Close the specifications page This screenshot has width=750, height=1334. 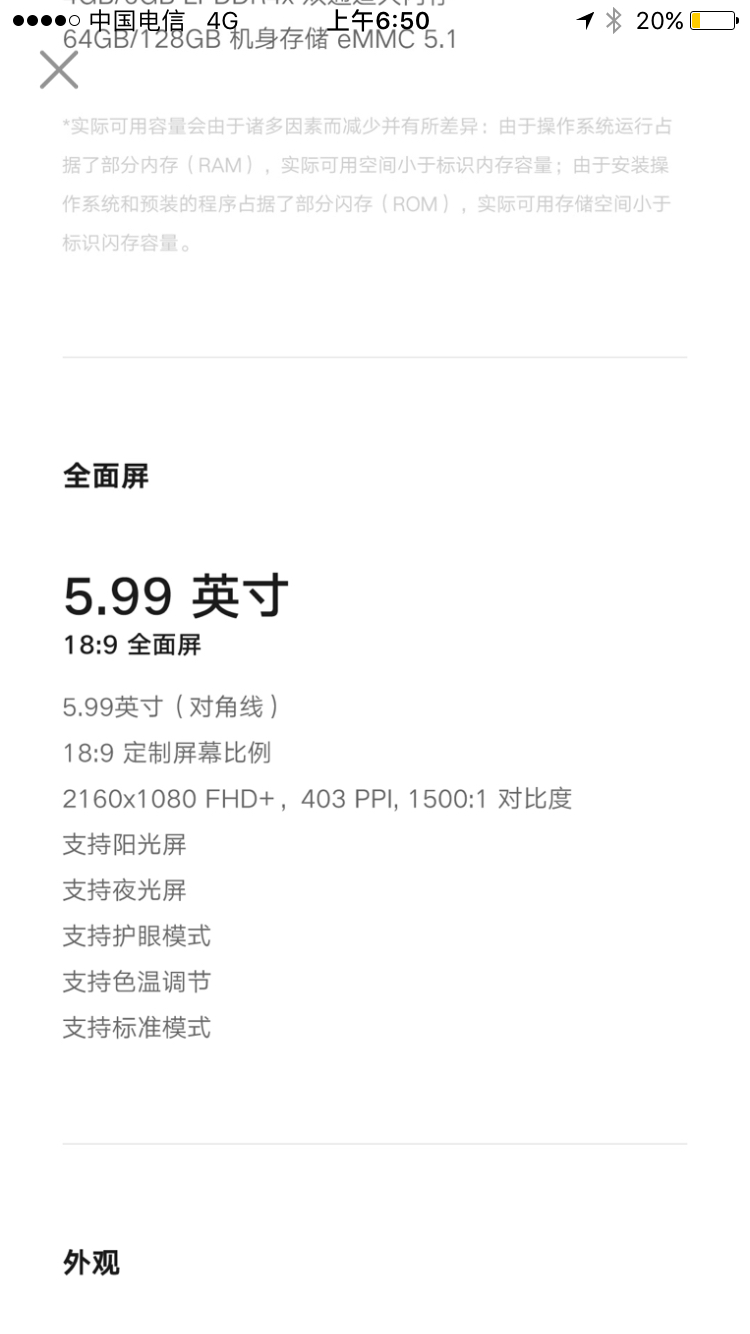59,70
